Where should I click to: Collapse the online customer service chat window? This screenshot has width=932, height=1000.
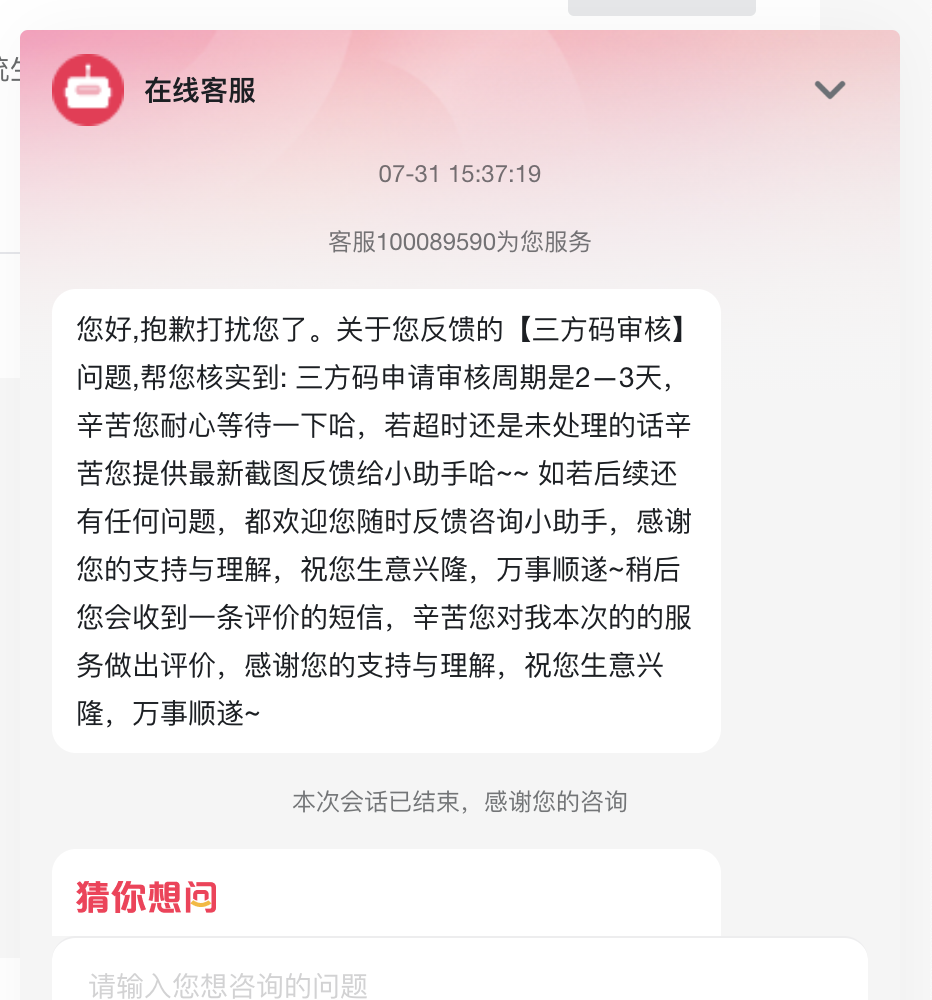[830, 90]
